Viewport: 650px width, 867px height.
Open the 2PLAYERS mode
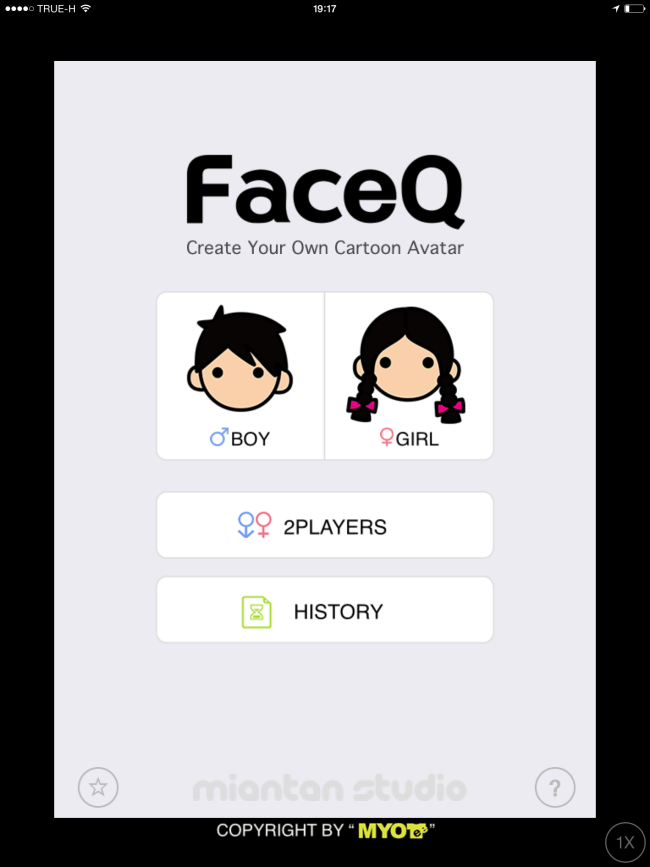[325, 525]
